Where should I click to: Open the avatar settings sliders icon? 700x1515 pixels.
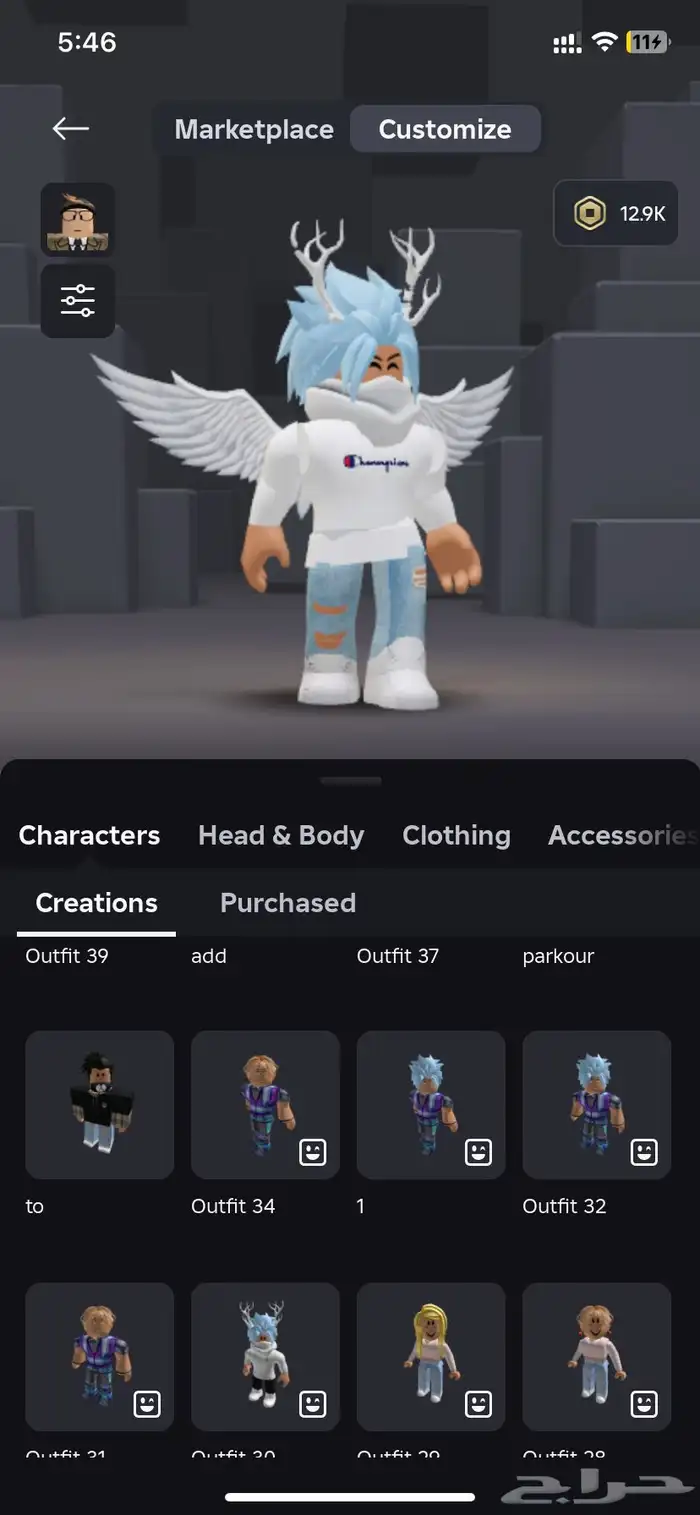[x=77, y=300]
